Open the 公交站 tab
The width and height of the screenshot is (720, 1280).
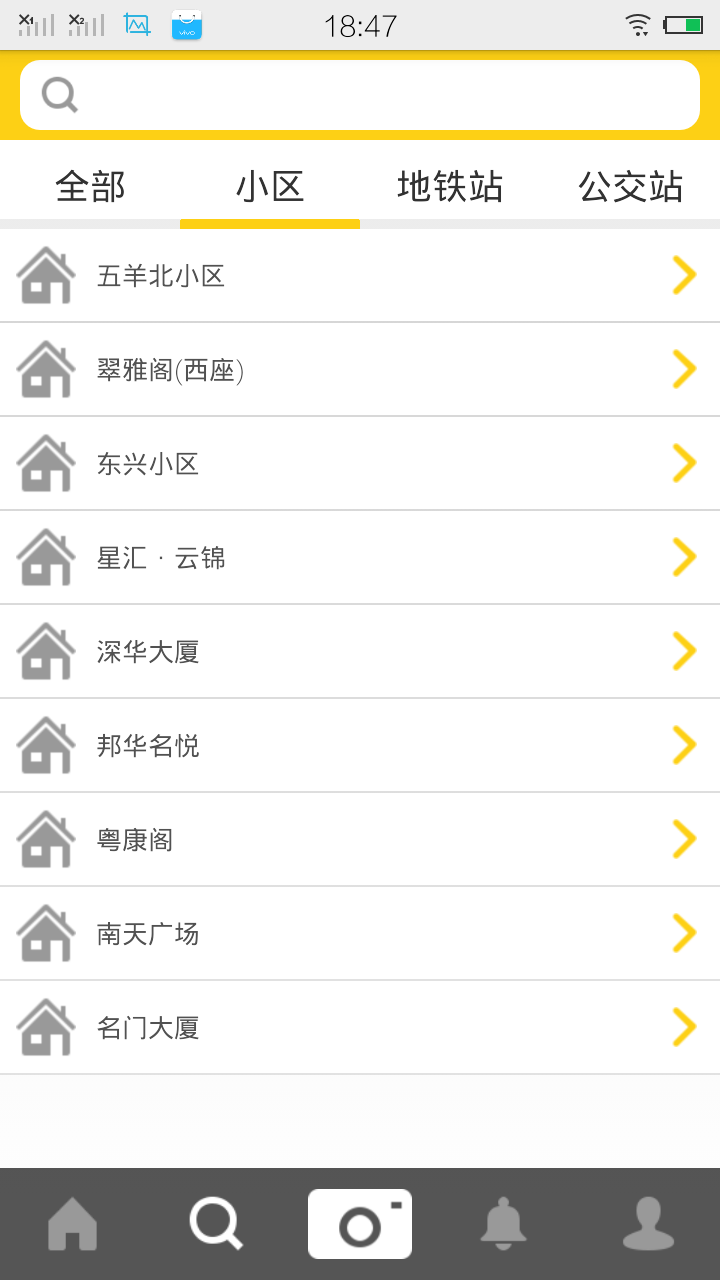[x=630, y=186]
